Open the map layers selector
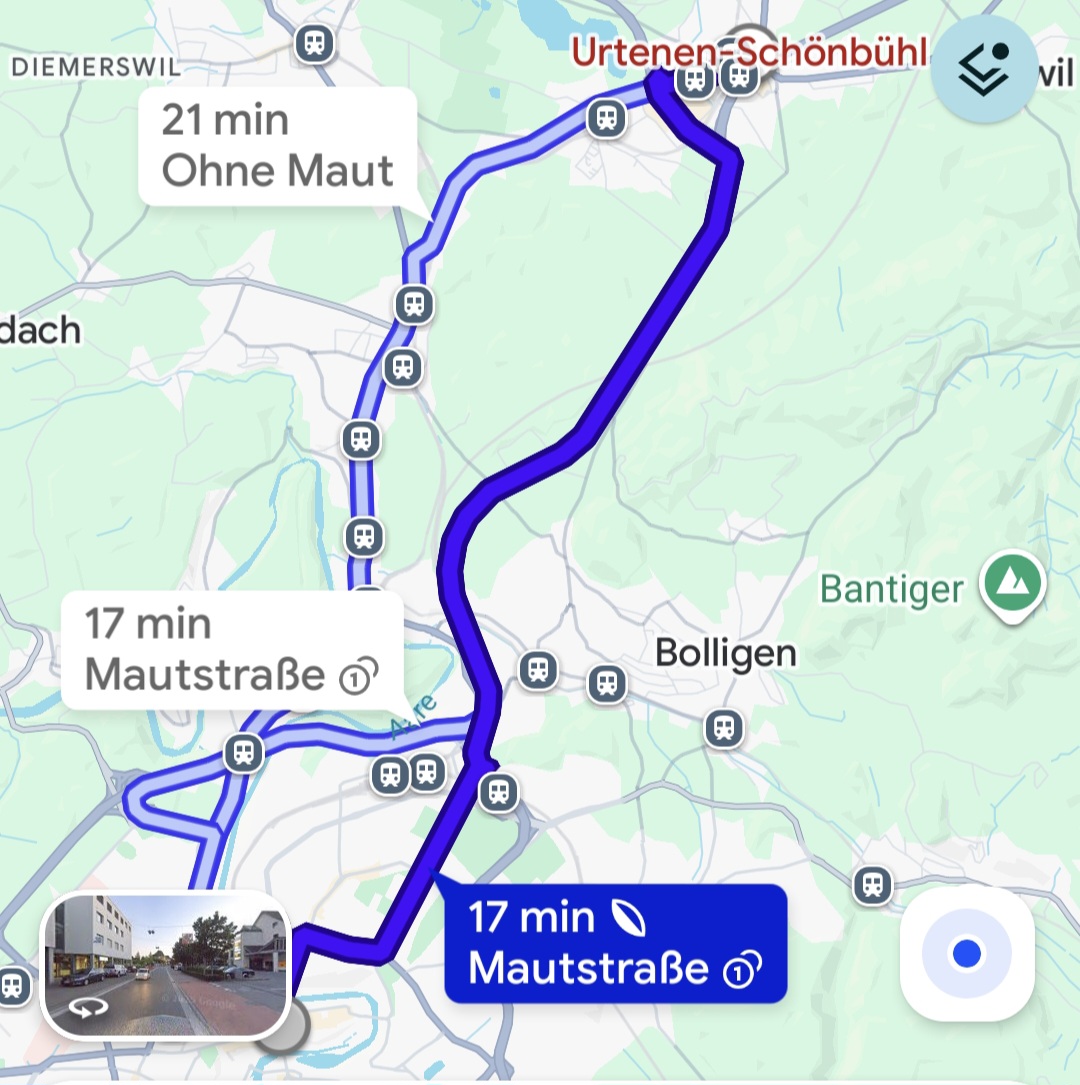Image resolution: width=1080 pixels, height=1085 pixels. coord(984,69)
